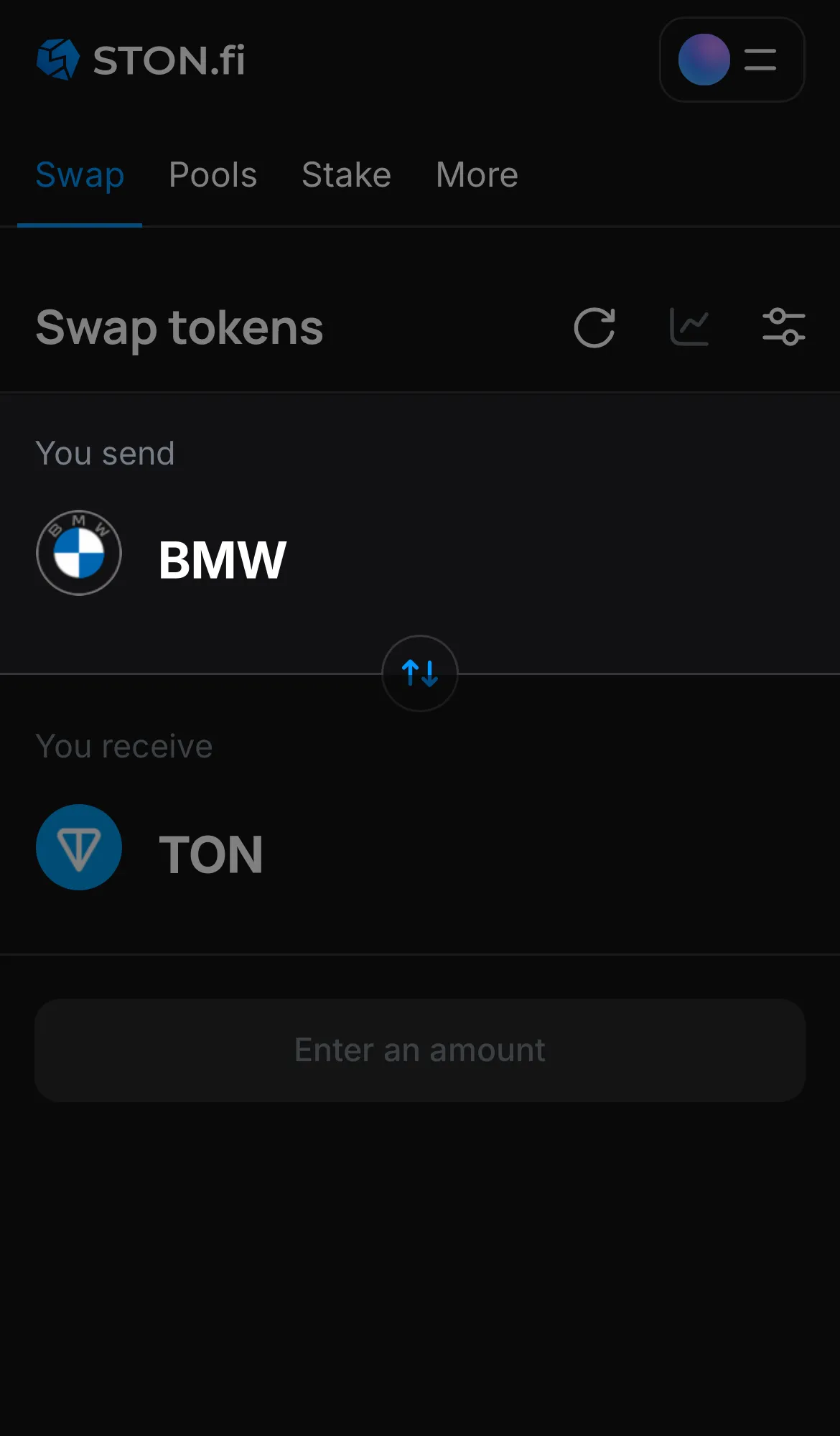Click the You receive section
Screen dimensions: 840x1436
coord(124,746)
